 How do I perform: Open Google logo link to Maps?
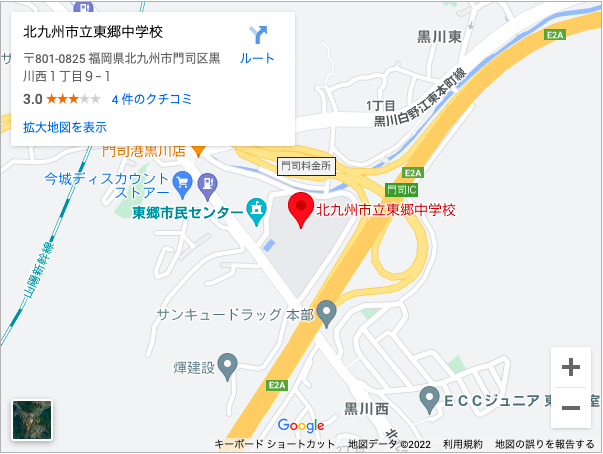pos(301,426)
